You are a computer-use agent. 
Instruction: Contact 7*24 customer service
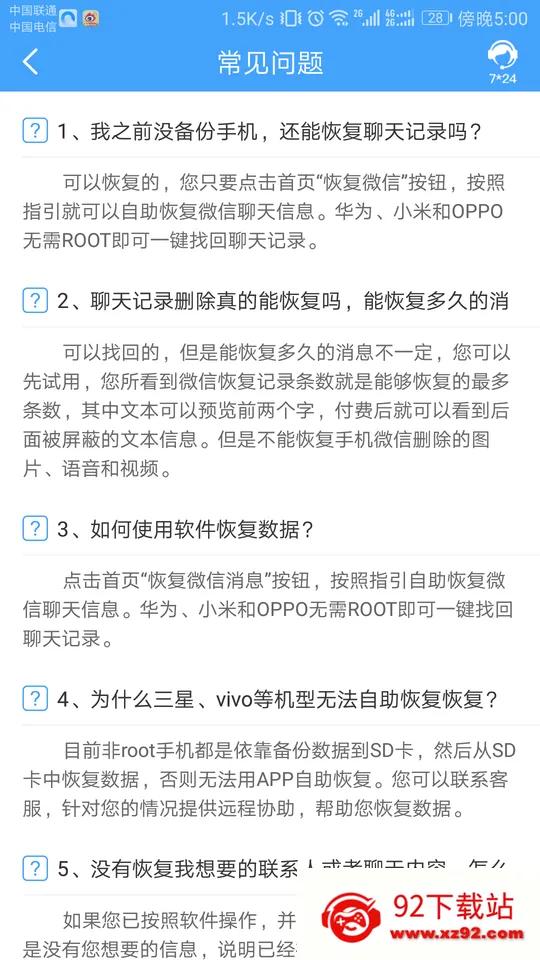[x=503, y=62]
